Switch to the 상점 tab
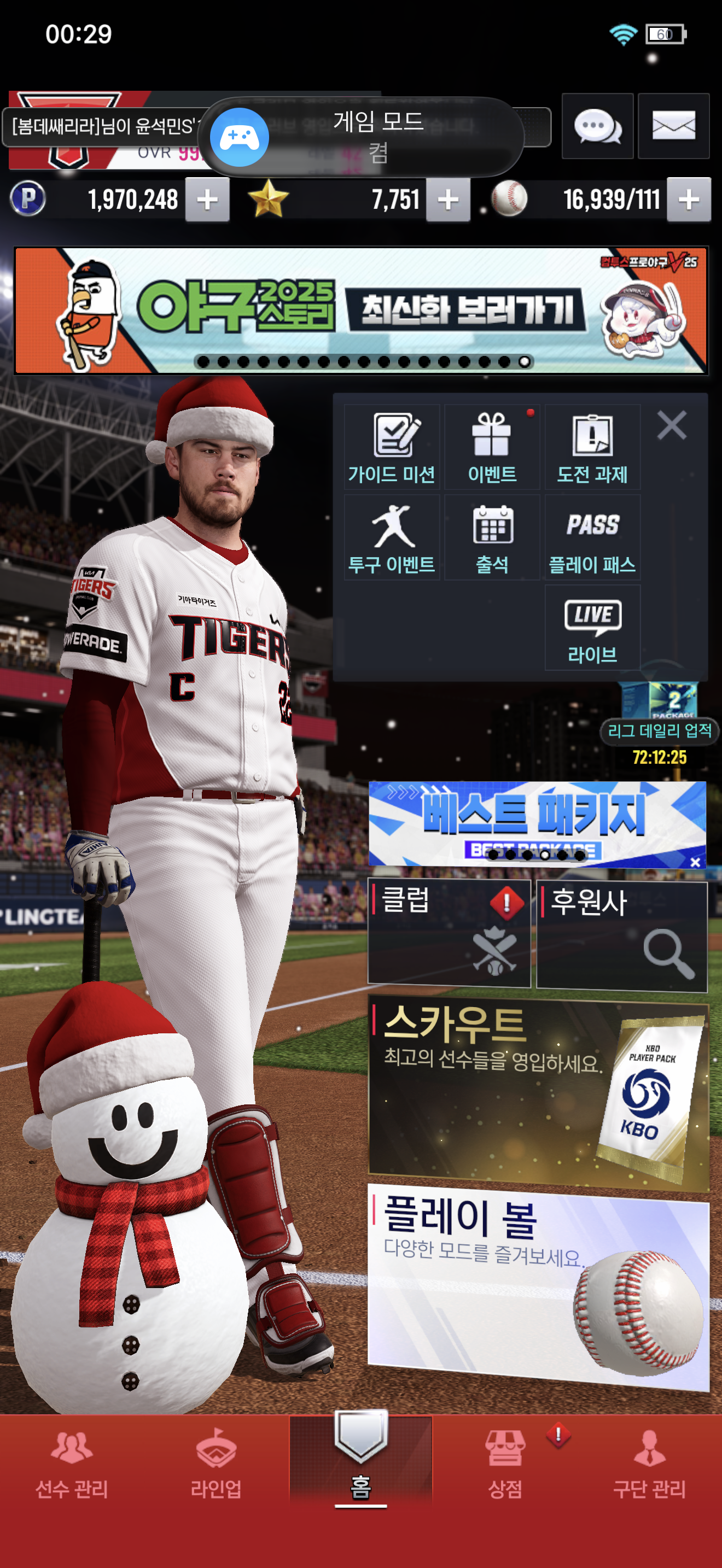This screenshot has height=1568, width=722. click(x=505, y=1465)
